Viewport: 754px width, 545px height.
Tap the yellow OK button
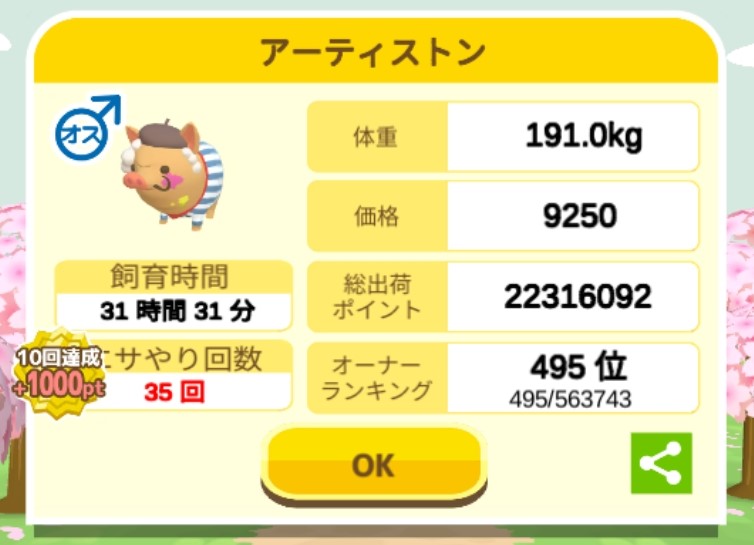[372, 464]
